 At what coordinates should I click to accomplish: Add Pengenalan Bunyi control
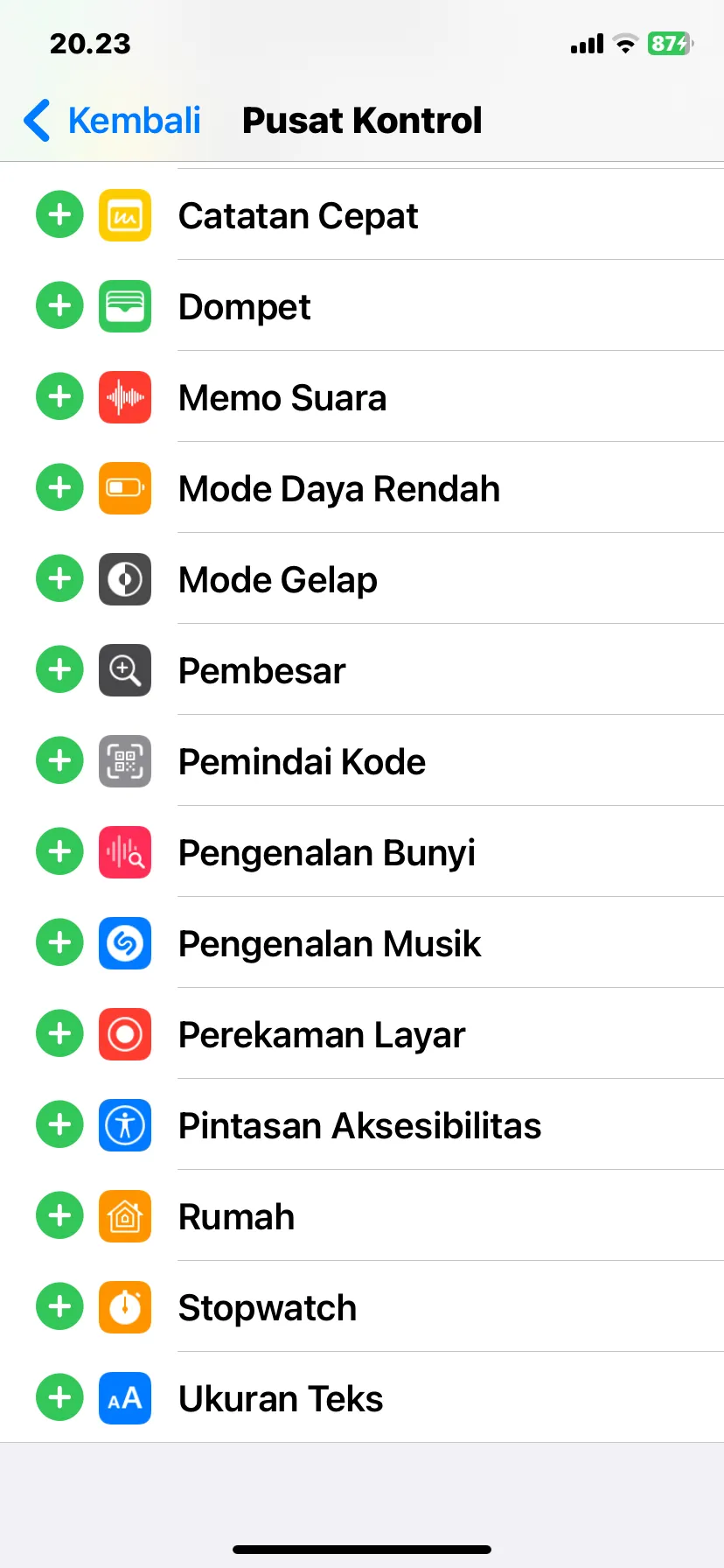click(59, 851)
